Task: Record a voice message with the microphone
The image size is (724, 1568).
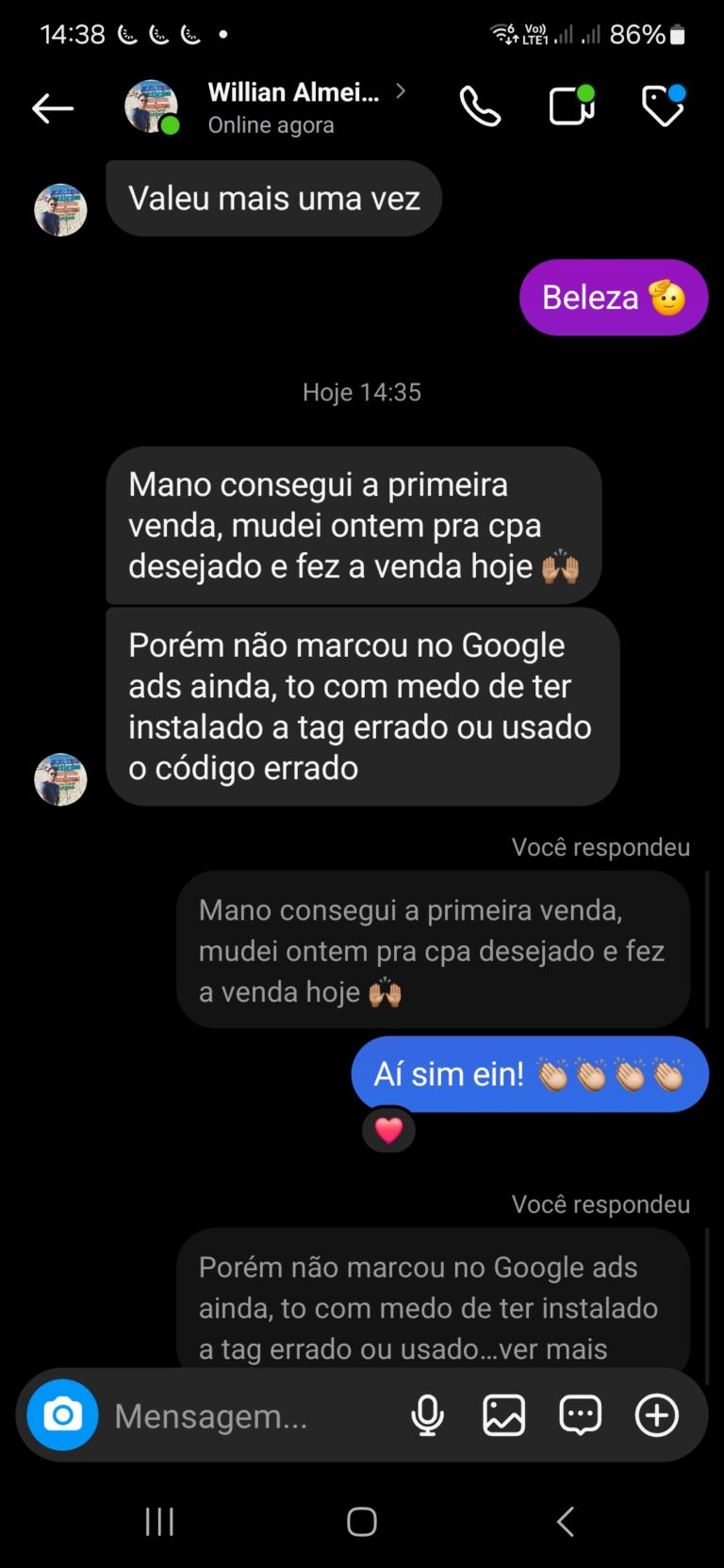Action: (429, 1413)
